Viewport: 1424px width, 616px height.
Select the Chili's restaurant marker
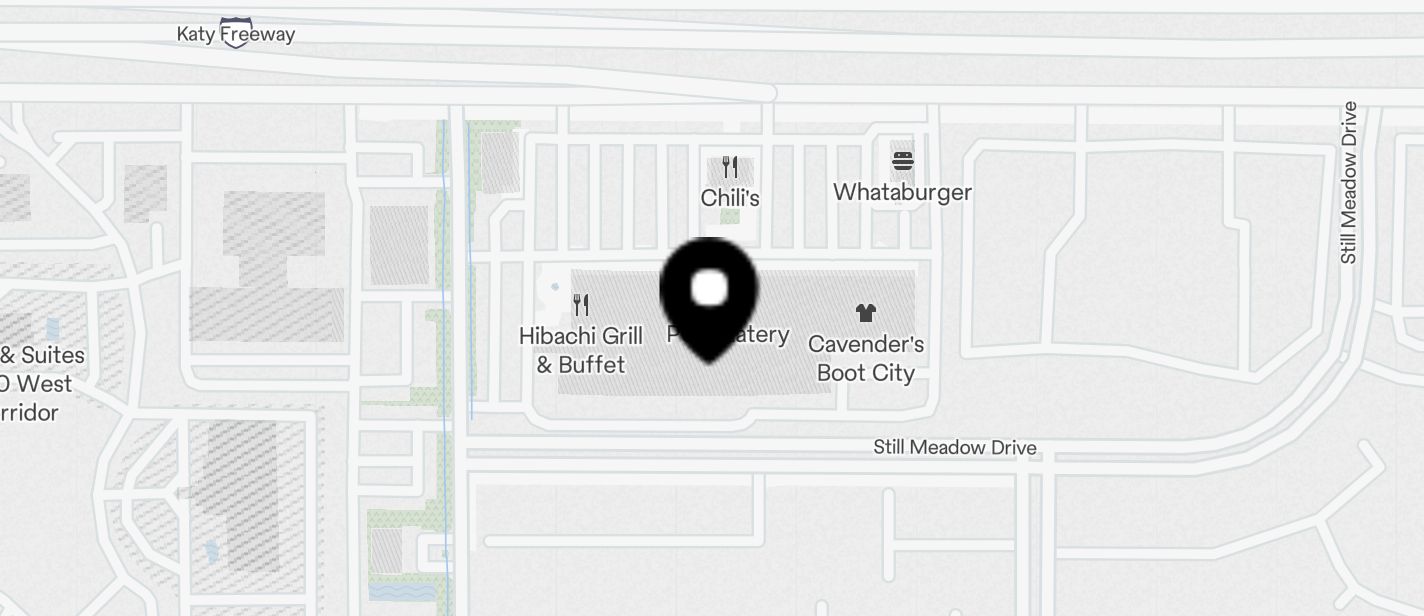pos(730,168)
